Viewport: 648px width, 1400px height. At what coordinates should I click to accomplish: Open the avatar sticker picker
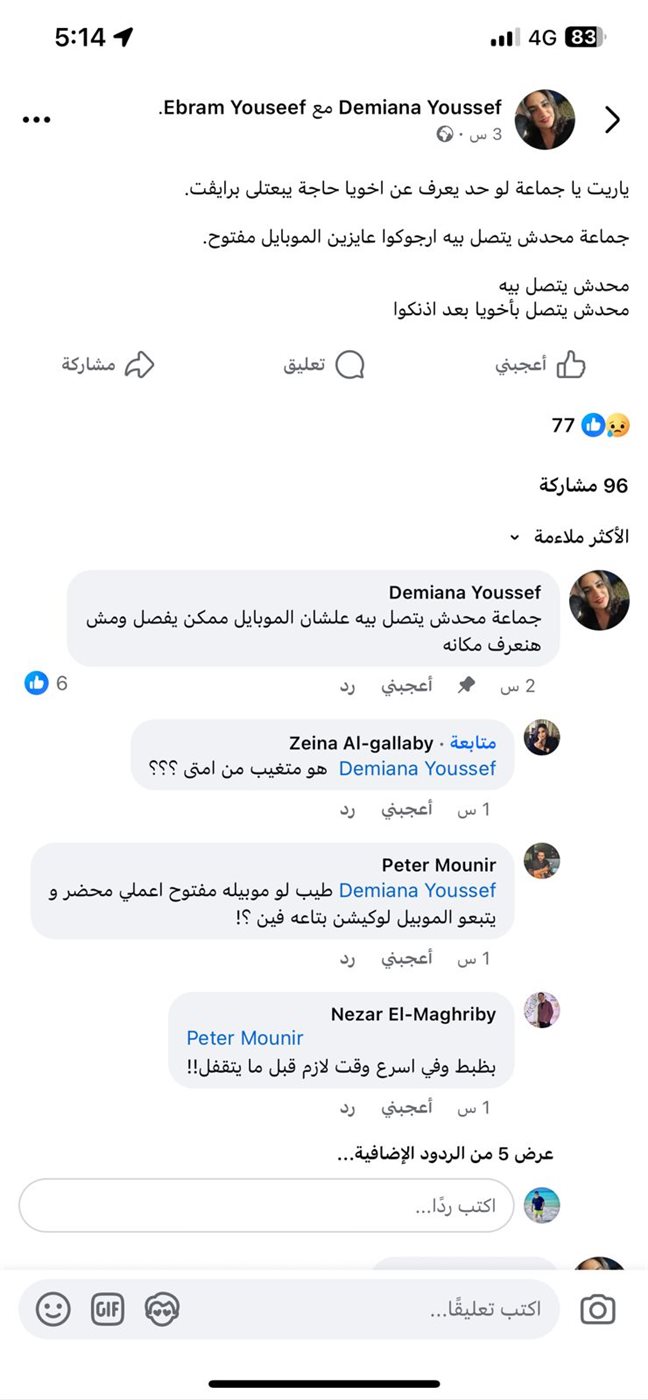161,1309
